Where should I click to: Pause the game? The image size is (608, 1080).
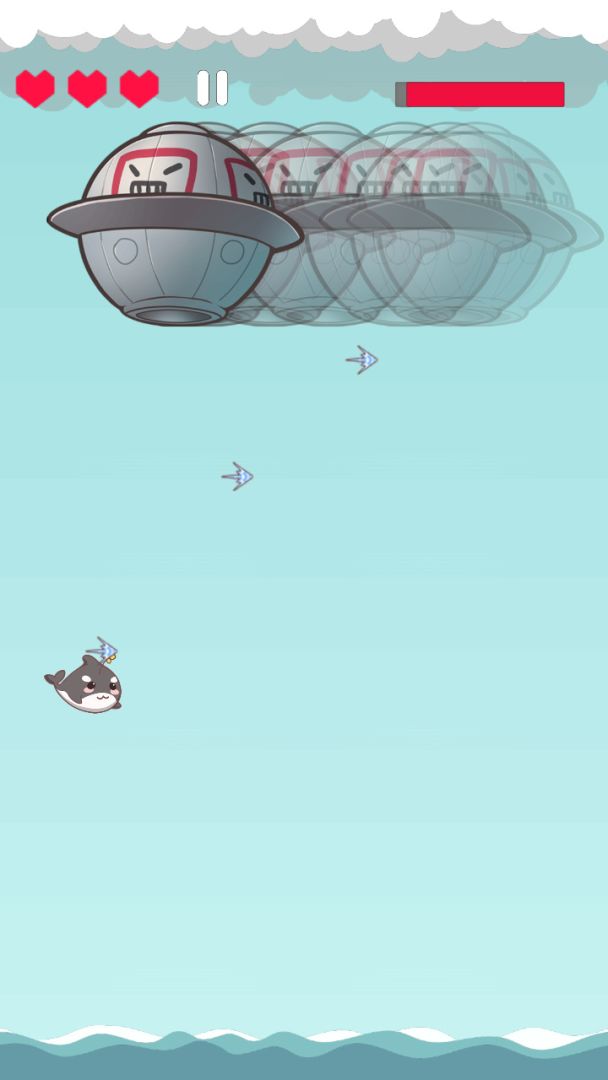click(212, 88)
